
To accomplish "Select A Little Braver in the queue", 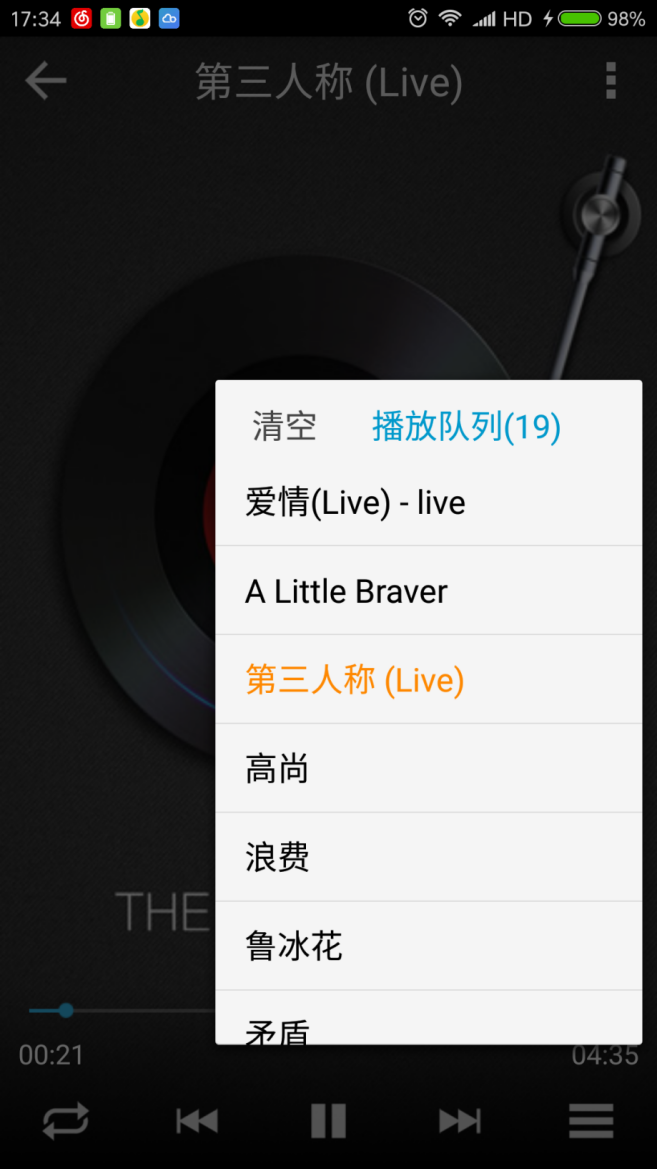I will pyautogui.click(x=428, y=591).
